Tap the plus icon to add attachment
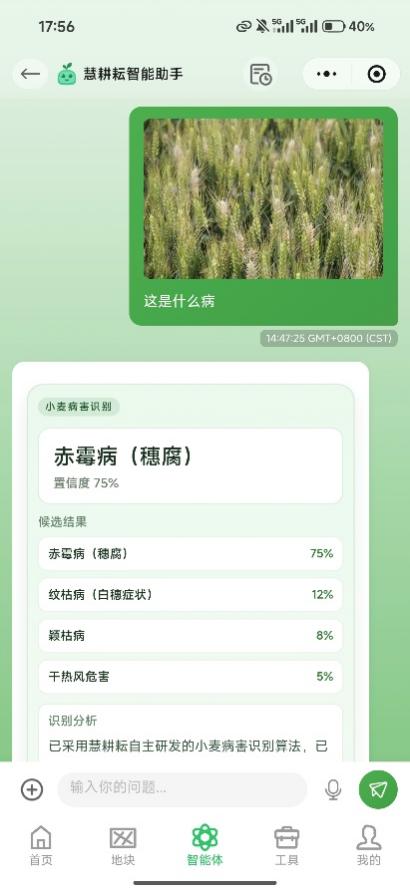 32,789
